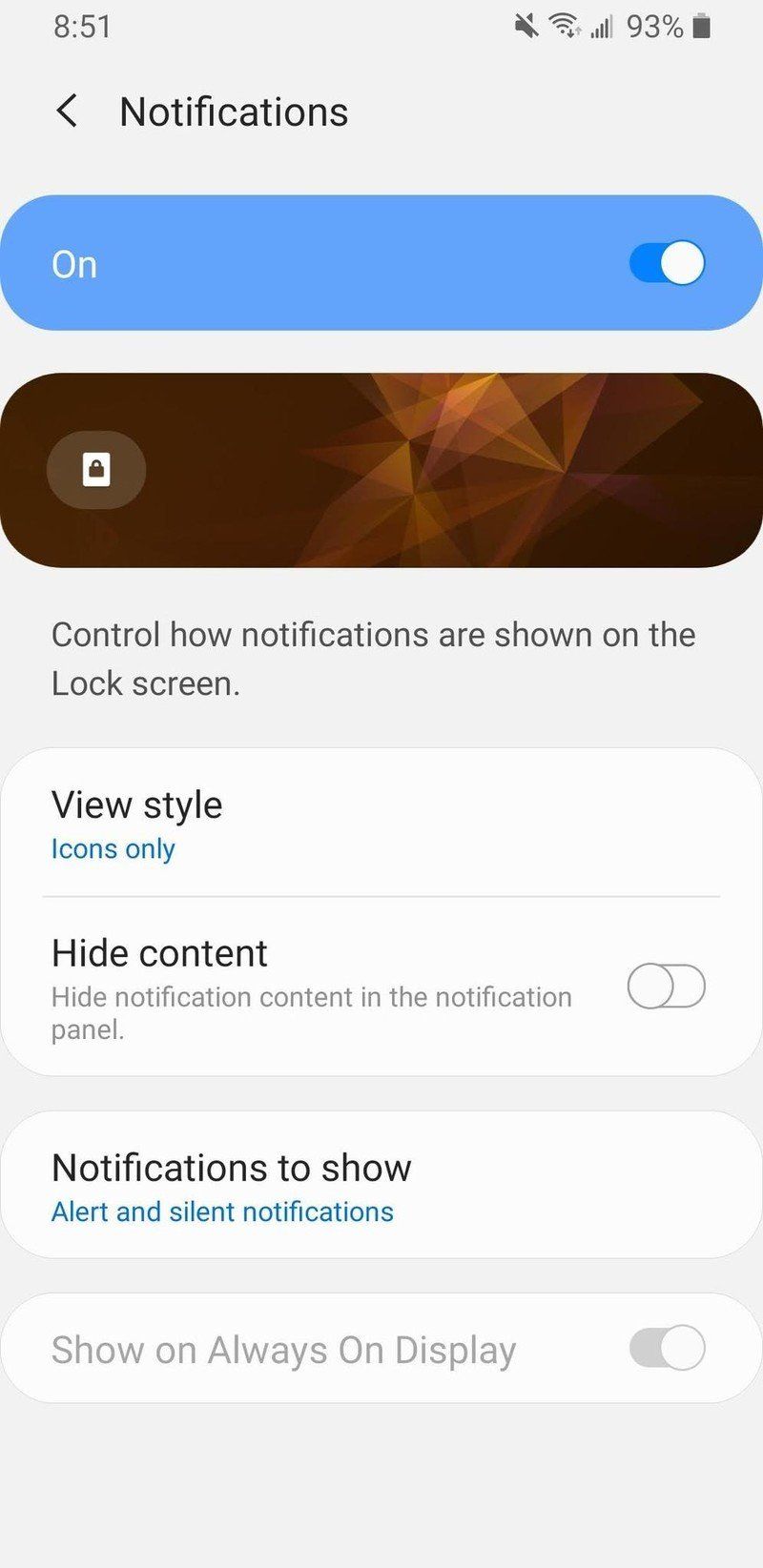Click the back arrow to return to Settings
The width and height of the screenshot is (763, 1568).
pos(67,112)
